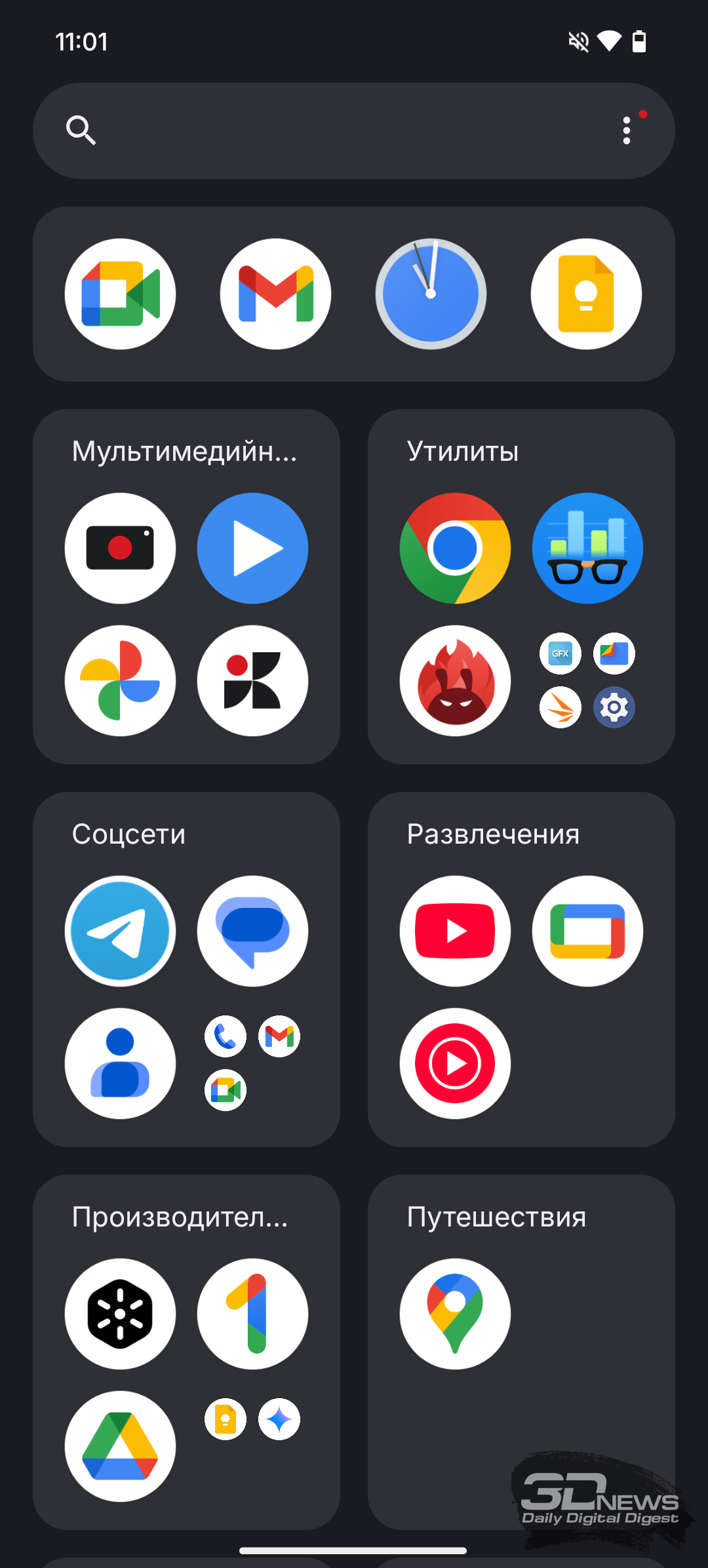Open the screen recorder app in Мультимедийн...
708x1568 pixels.
click(x=120, y=548)
